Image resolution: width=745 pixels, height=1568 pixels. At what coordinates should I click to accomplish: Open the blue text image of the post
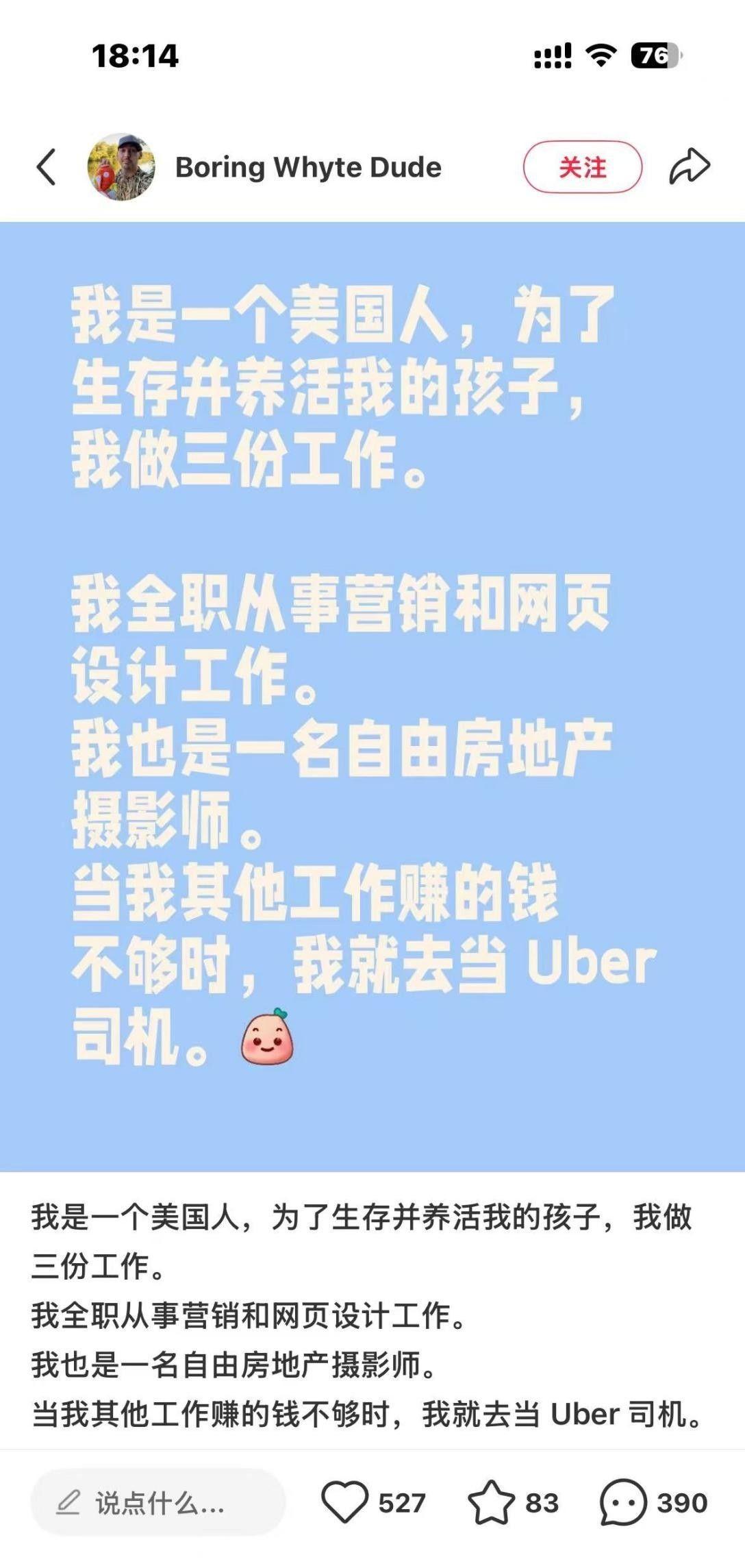372,695
